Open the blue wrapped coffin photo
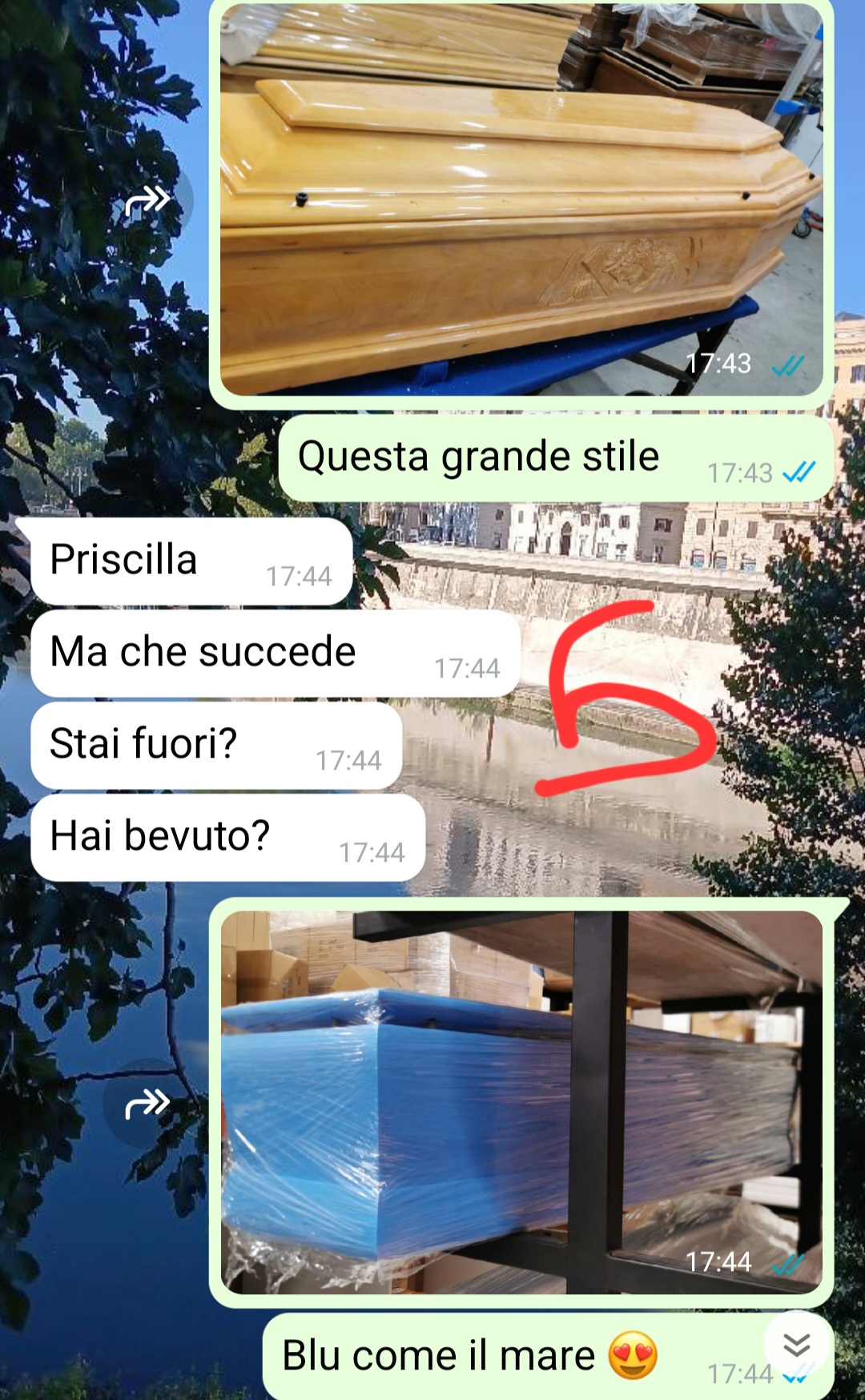This screenshot has width=865, height=1400. click(521, 1101)
